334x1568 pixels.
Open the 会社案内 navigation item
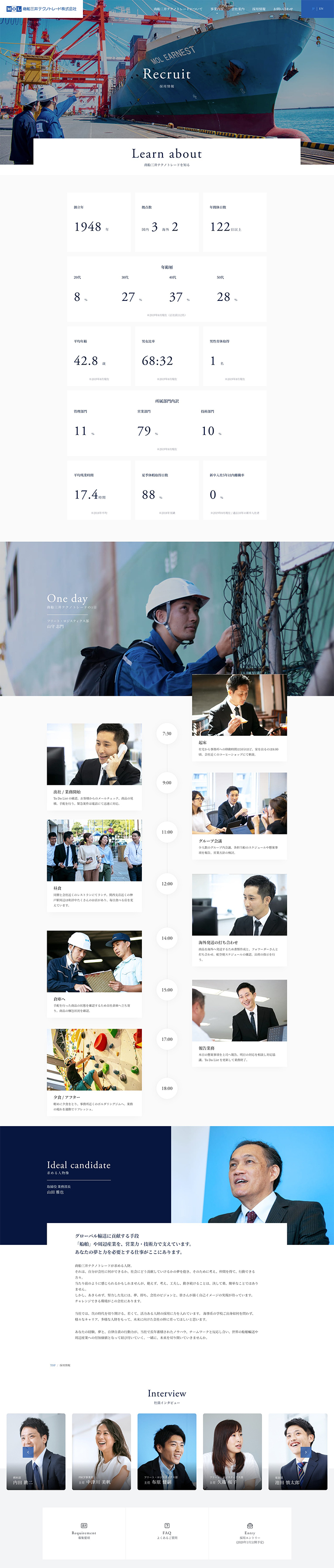[238, 9]
